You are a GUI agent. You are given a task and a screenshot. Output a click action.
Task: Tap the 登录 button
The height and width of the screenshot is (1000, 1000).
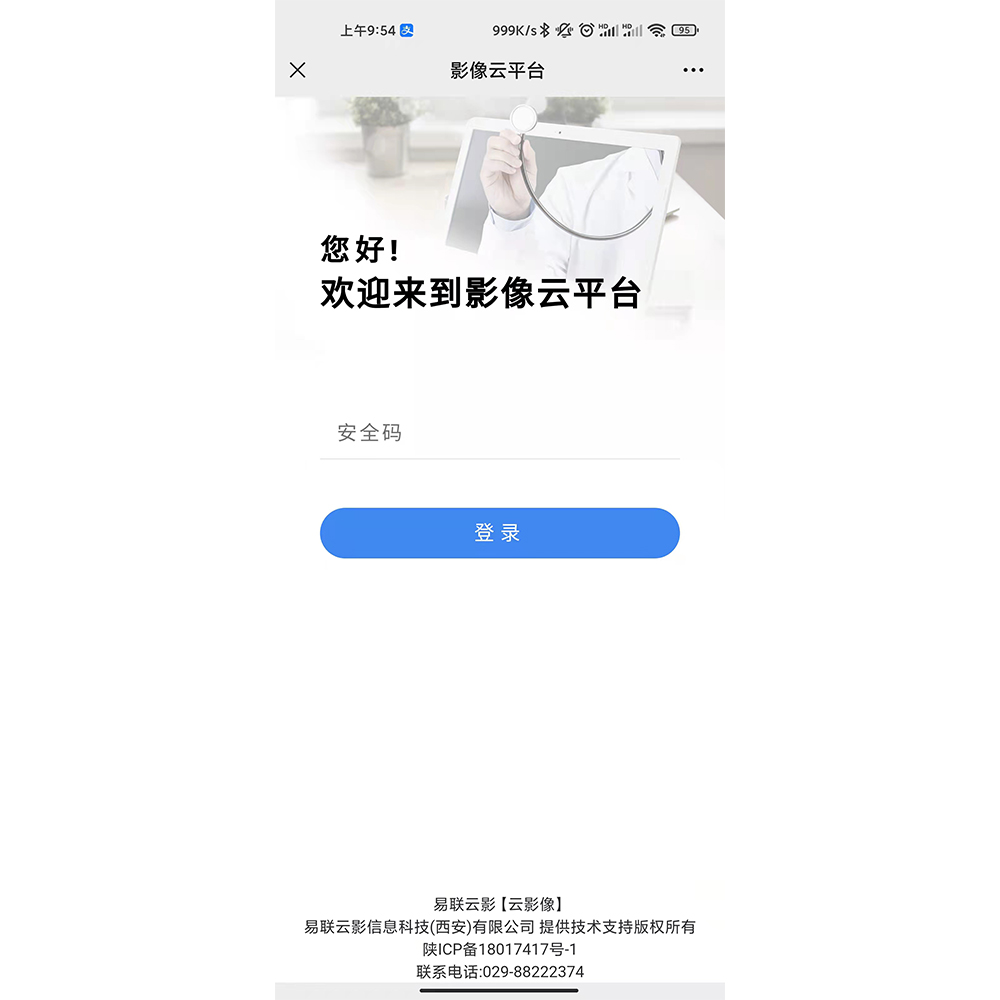point(500,533)
